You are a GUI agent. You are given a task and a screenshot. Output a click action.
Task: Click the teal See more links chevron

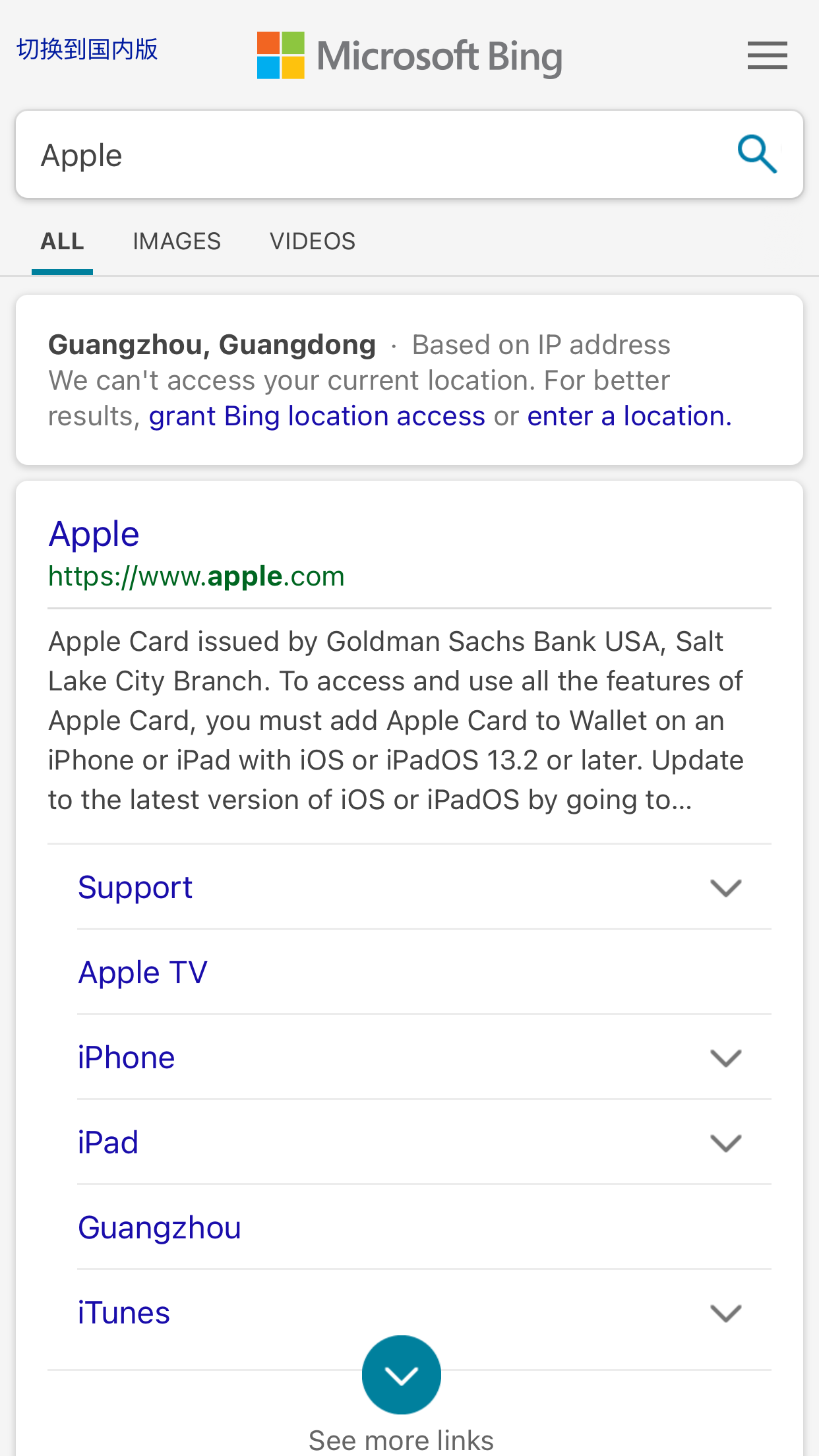click(x=402, y=1375)
